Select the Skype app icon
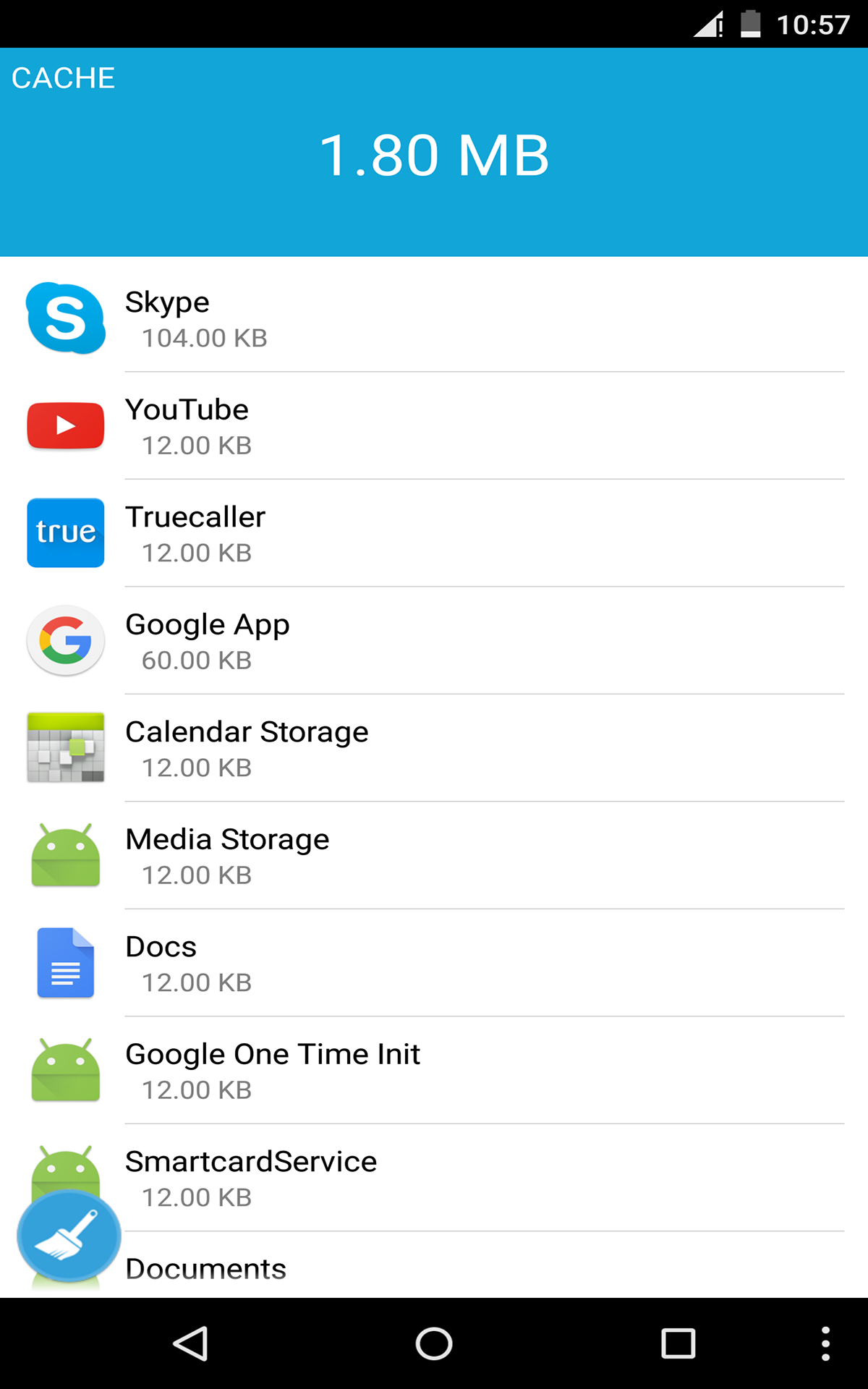868x1389 pixels. pos(65,318)
